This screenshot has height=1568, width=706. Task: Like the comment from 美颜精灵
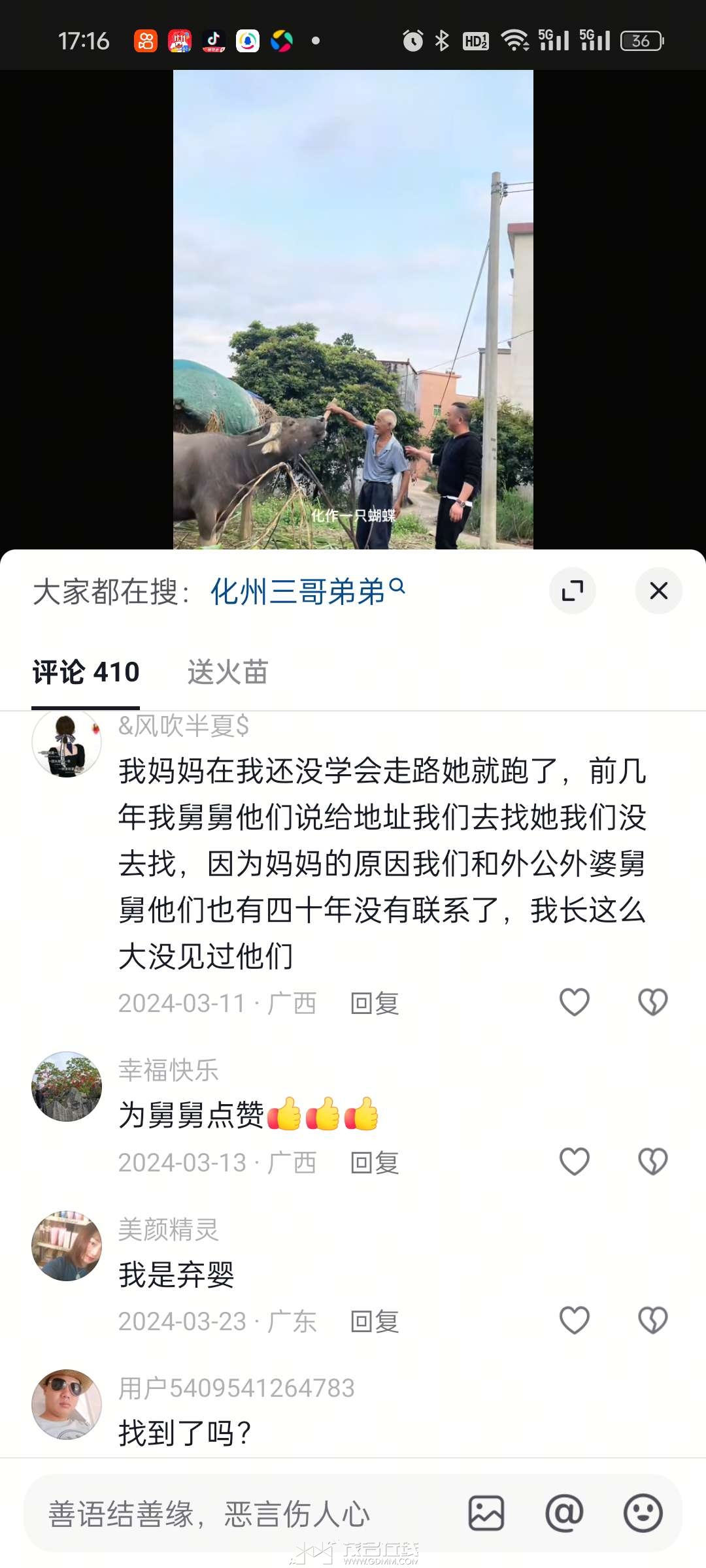575,1320
